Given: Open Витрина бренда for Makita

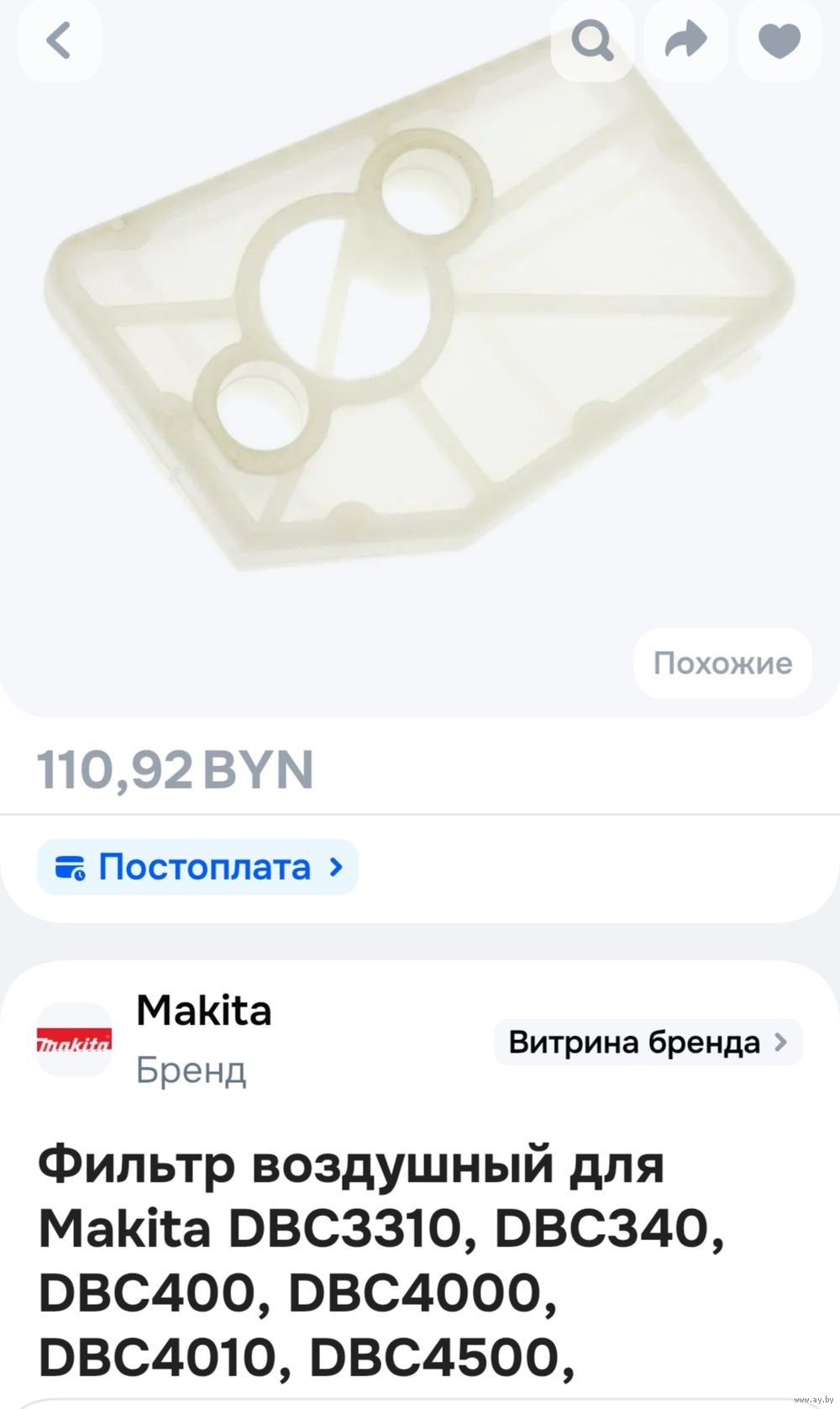Looking at the screenshot, I should click(648, 1043).
